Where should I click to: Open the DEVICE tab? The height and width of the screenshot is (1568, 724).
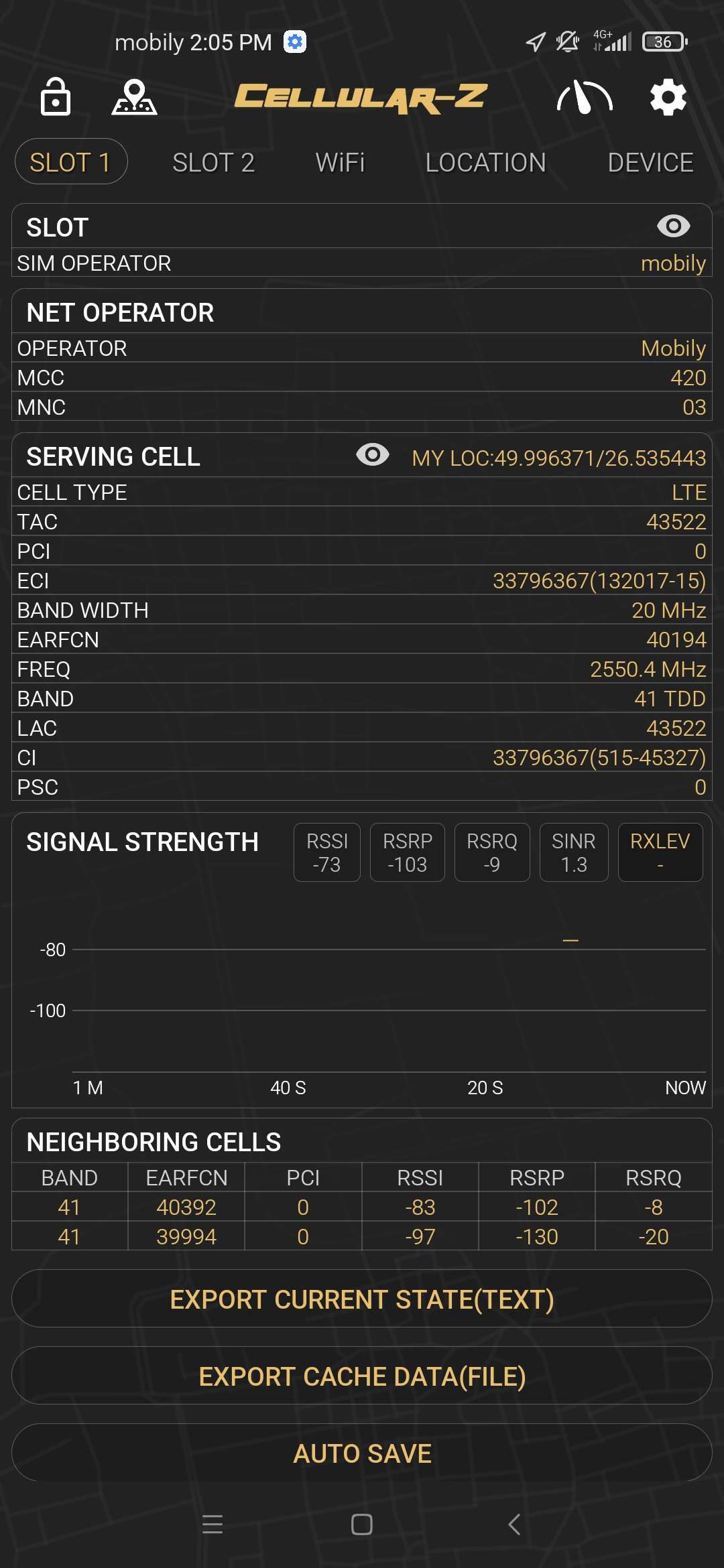(x=650, y=162)
